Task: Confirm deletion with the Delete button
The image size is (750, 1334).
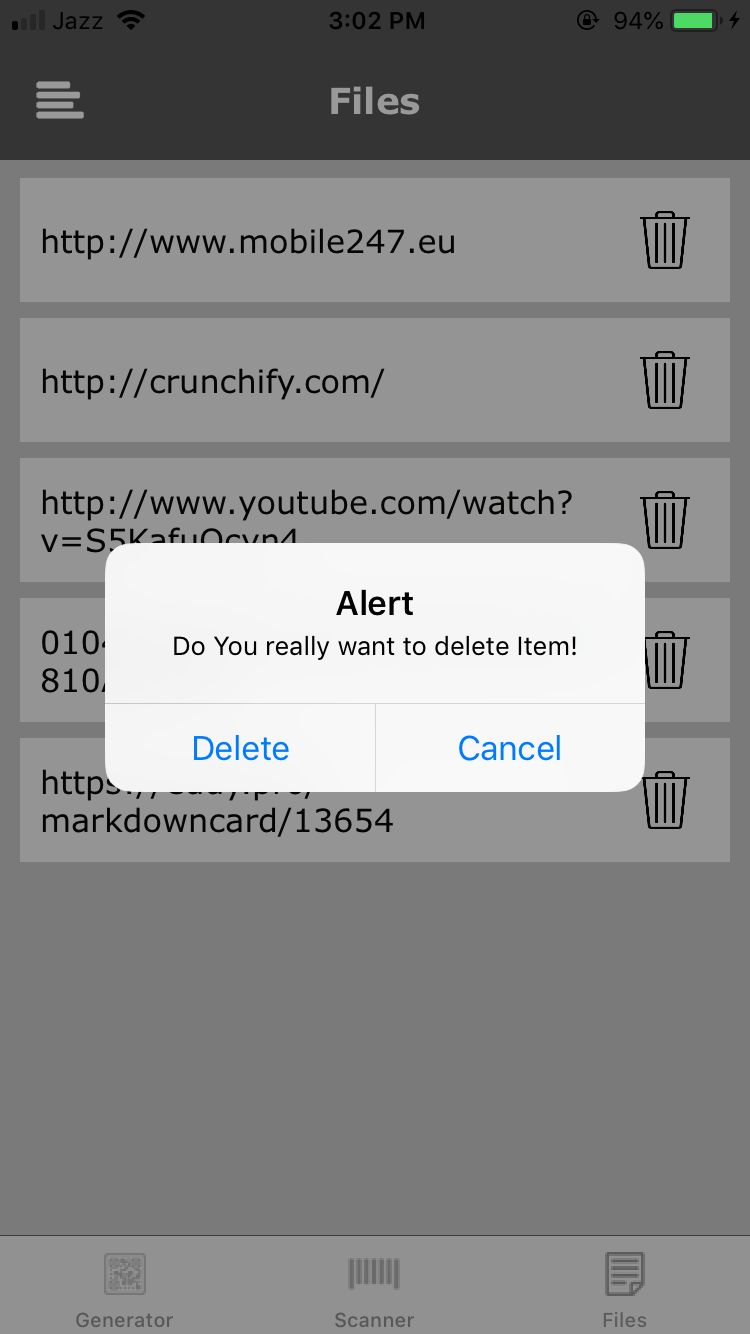Action: pyautogui.click(x=240, y=748)
